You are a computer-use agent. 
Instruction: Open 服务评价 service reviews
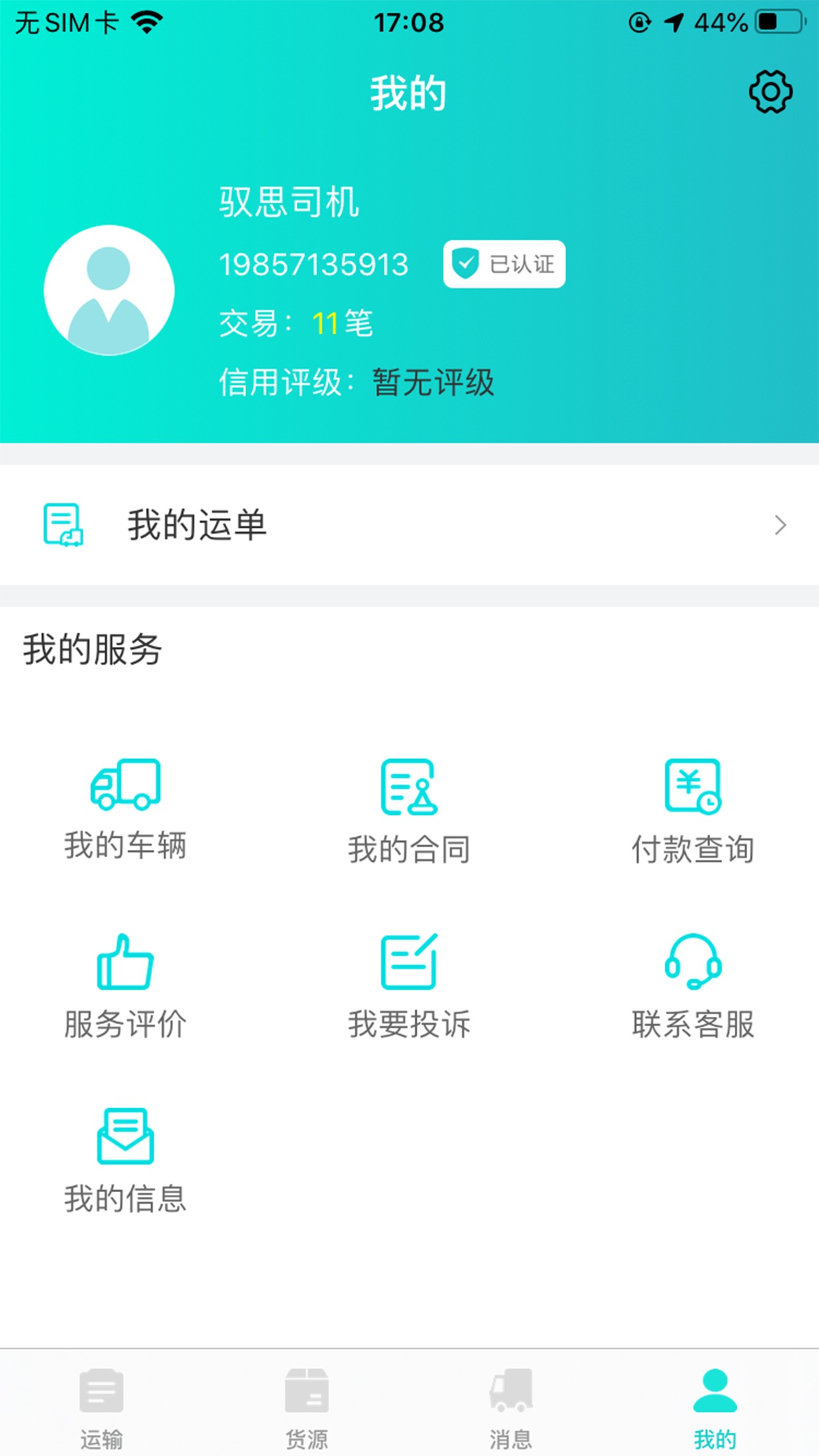[125, 986]
